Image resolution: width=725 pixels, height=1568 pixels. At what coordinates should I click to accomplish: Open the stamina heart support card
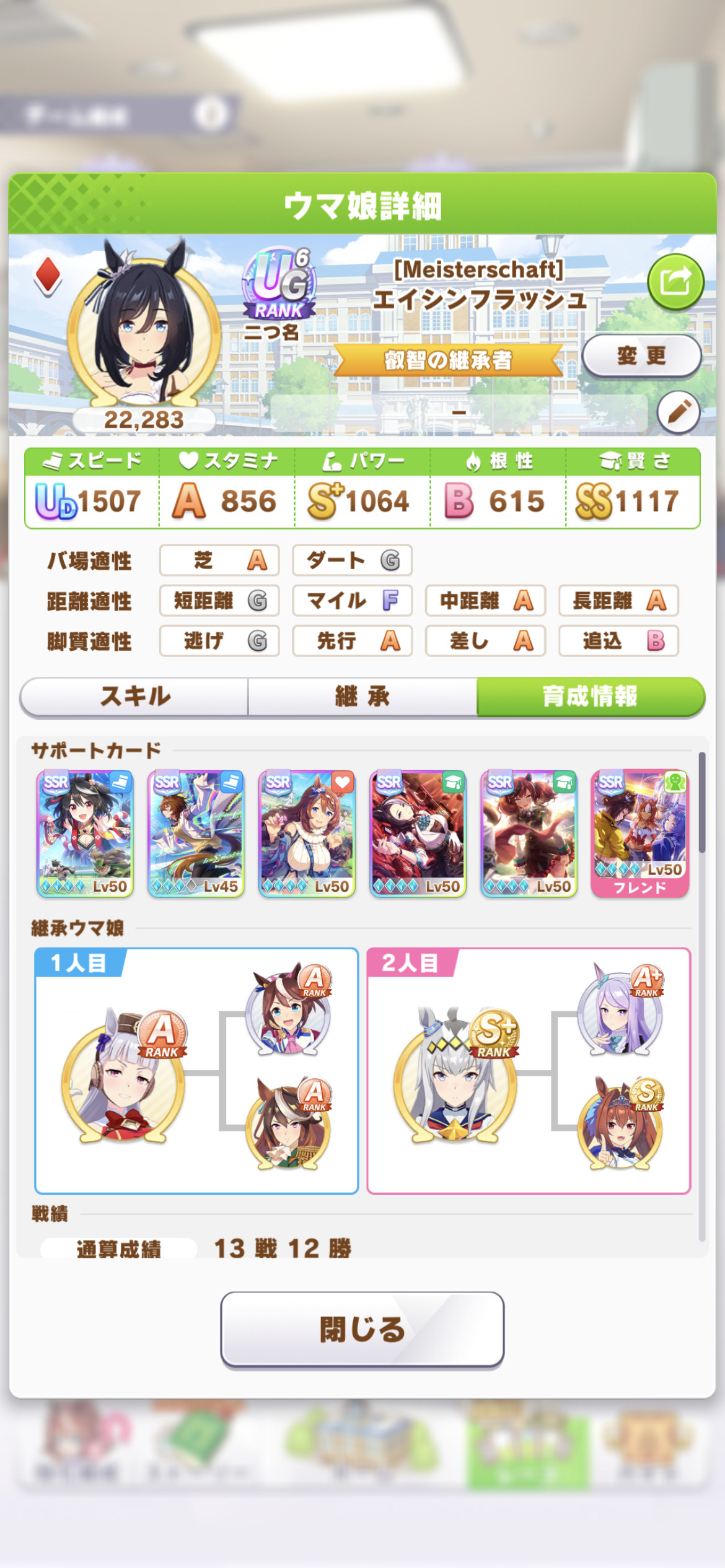coord(307,834)
